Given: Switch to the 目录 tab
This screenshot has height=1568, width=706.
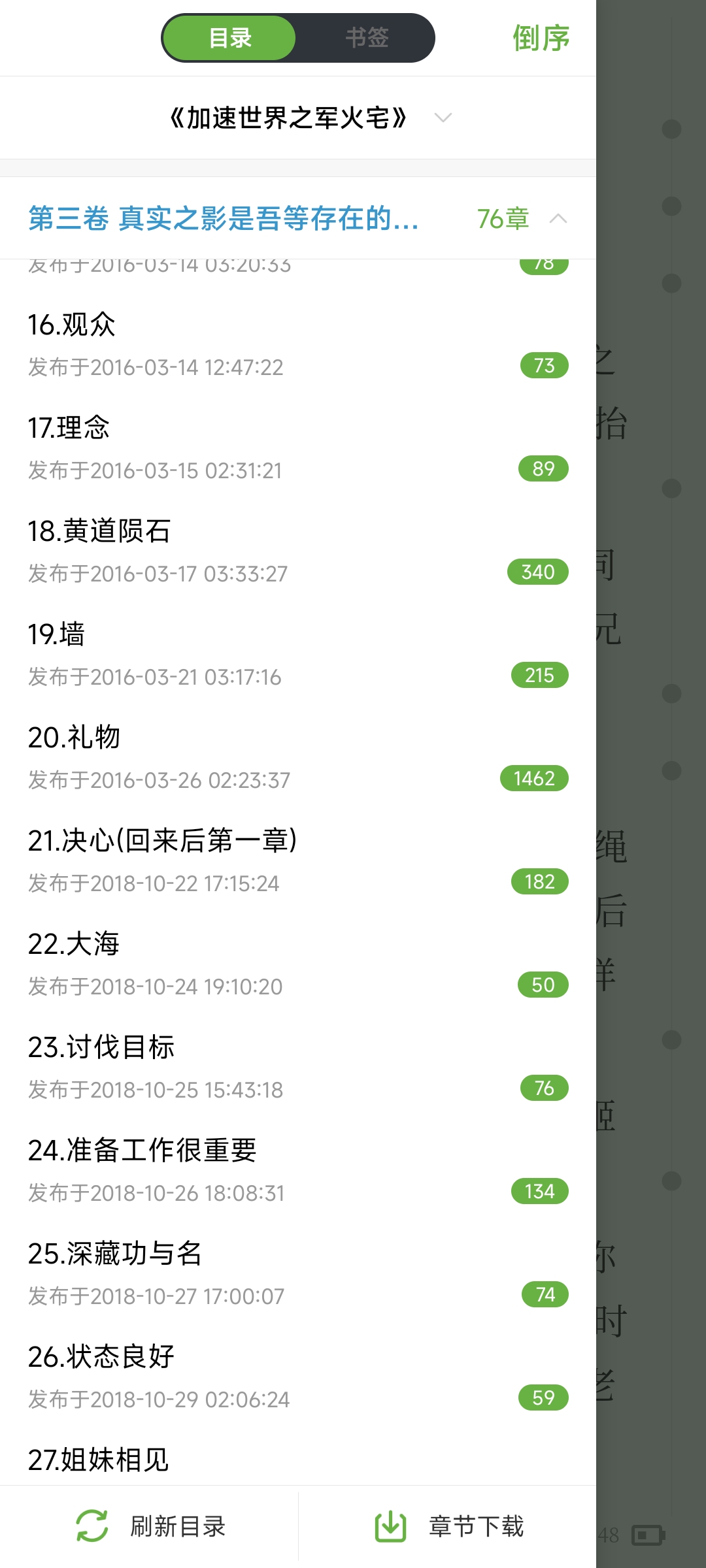Looking at the screenshot, I should click(x=229, y=38).
